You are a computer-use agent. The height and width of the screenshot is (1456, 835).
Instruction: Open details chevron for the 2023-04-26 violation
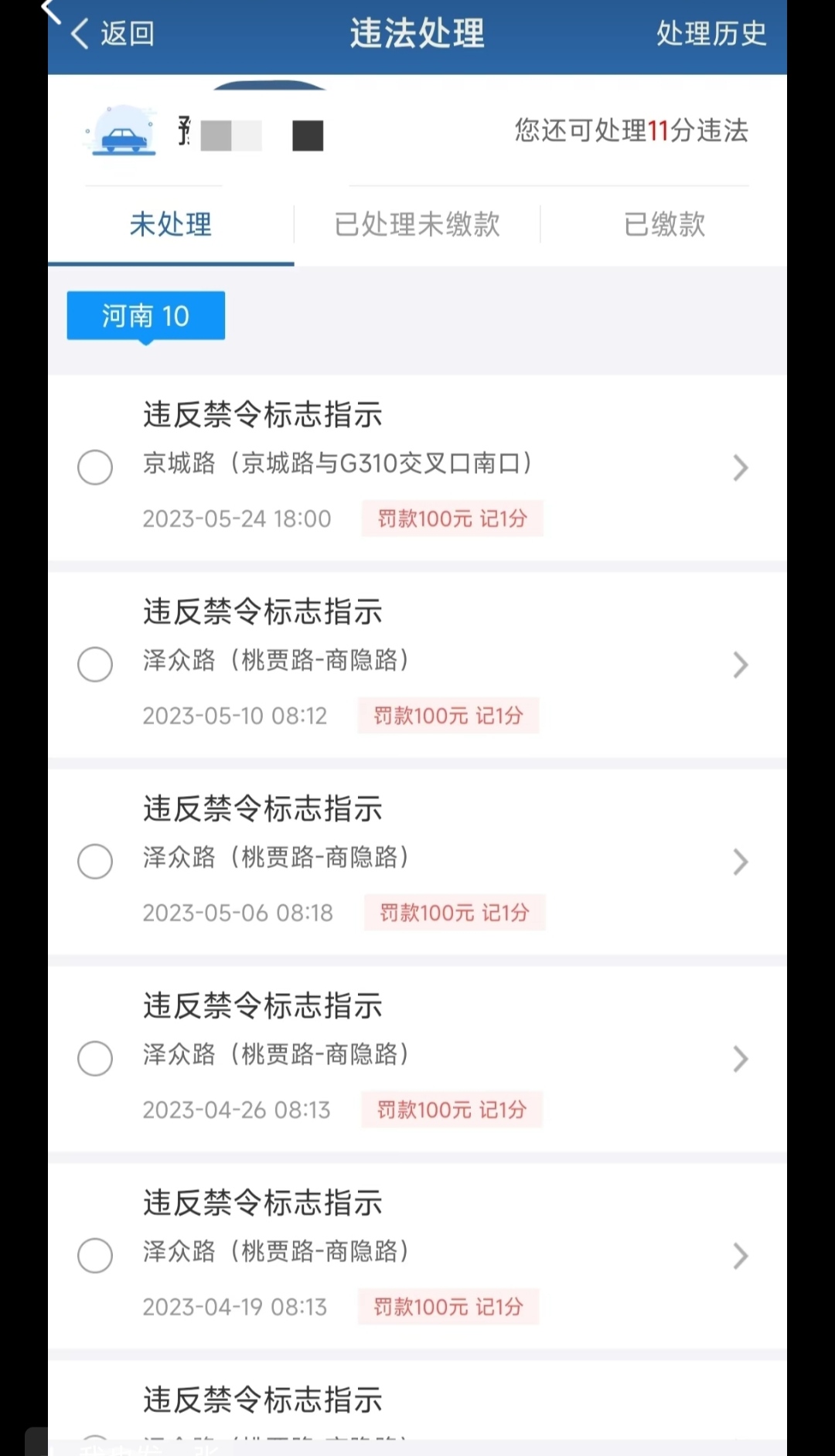pyautogui.click(x=740, y=1059)
